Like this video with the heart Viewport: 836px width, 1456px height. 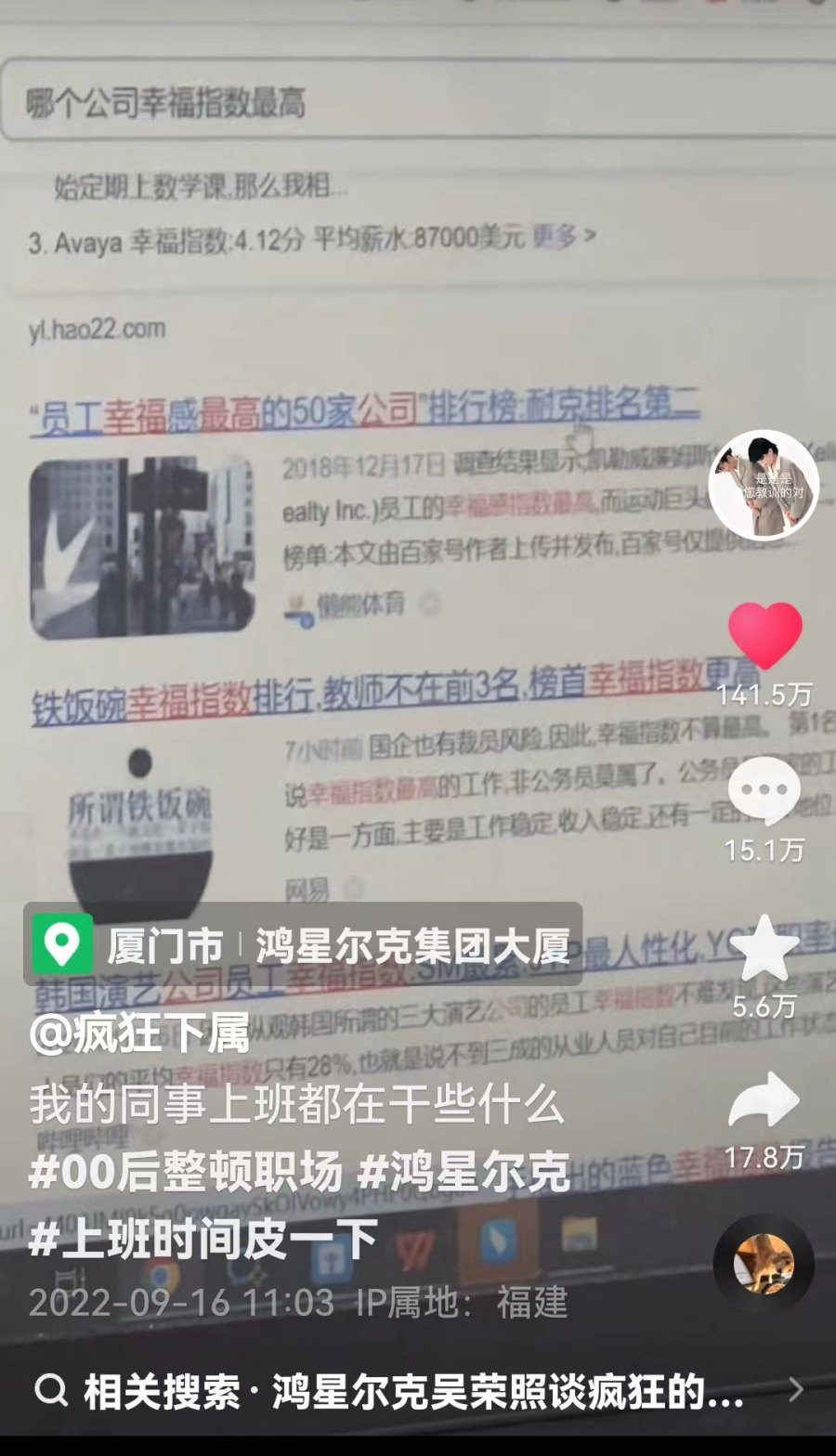[x=764, y=634]
